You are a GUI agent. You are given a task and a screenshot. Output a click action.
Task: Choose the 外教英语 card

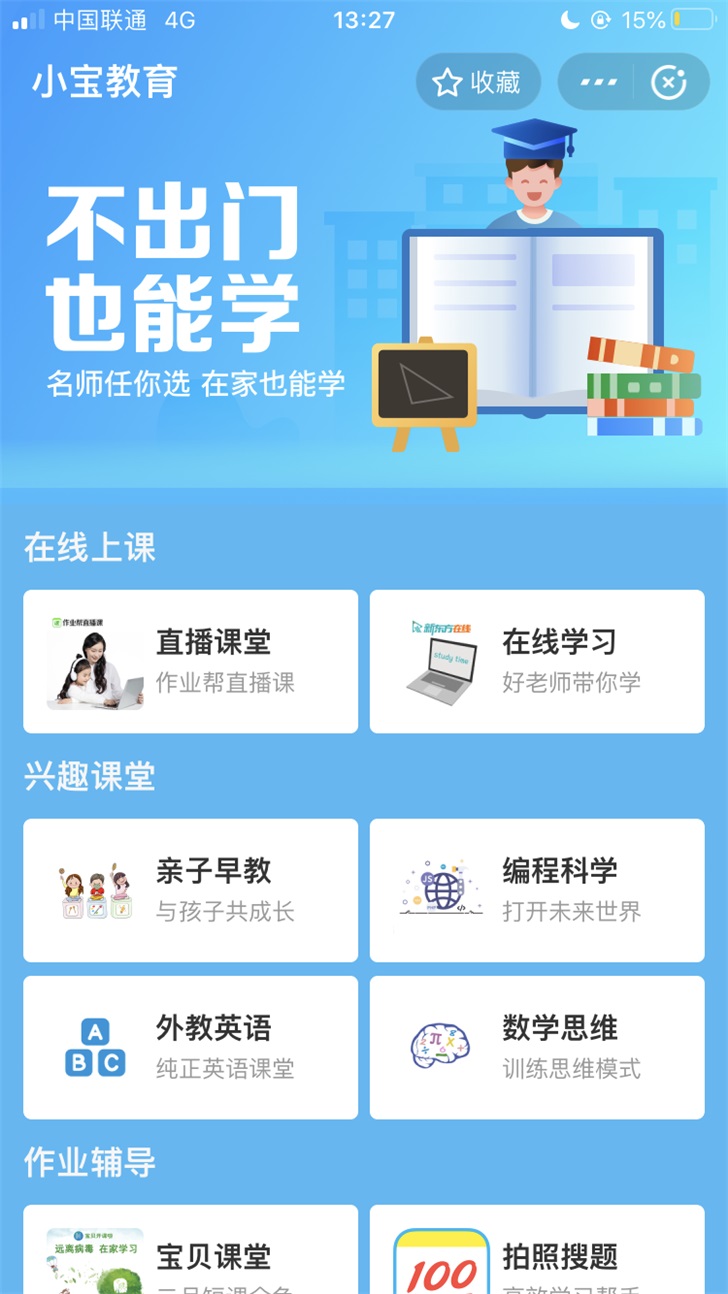(191, 1047)
